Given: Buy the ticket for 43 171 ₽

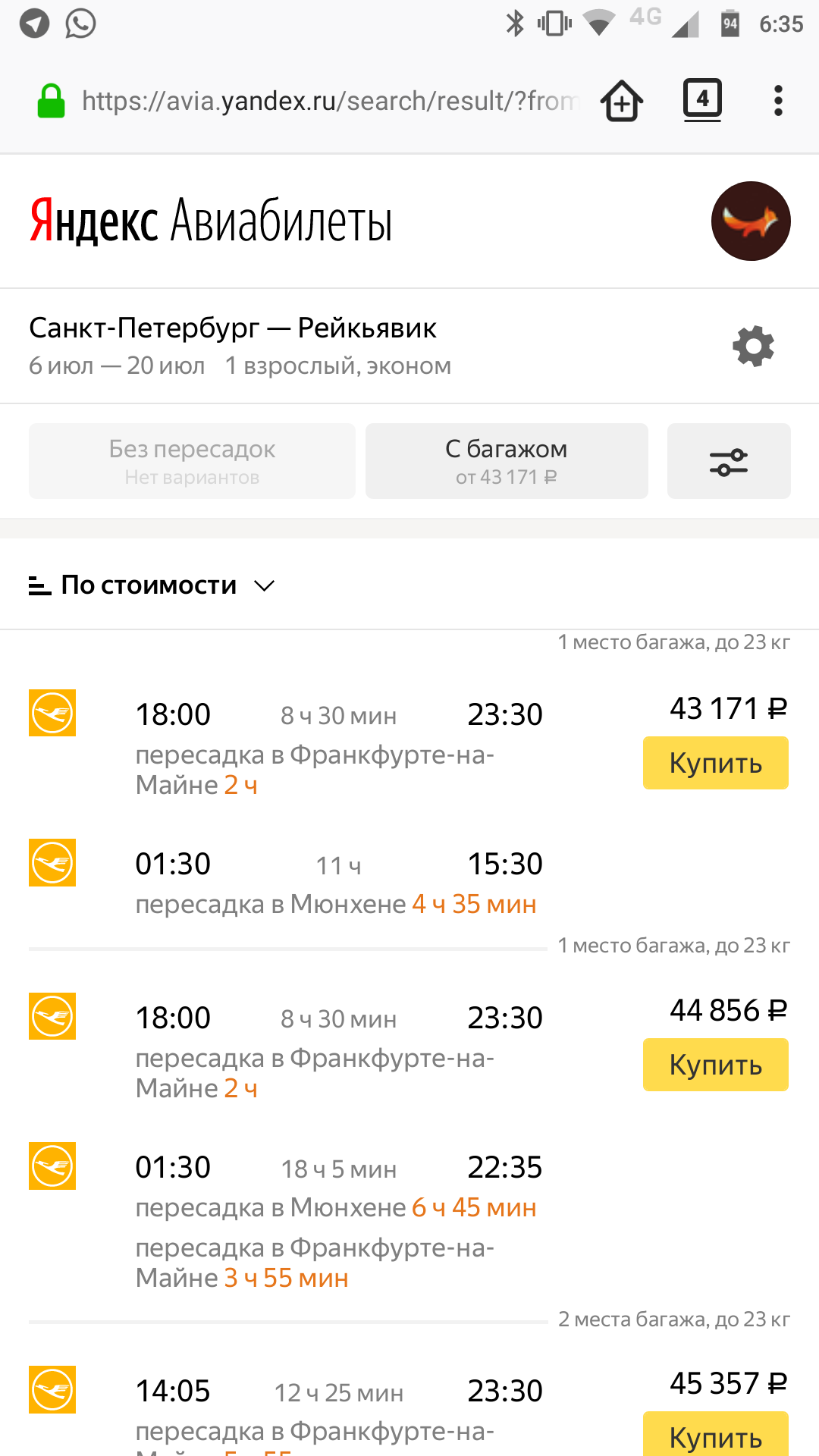Looking at the screenshot, I should [716, 763].
